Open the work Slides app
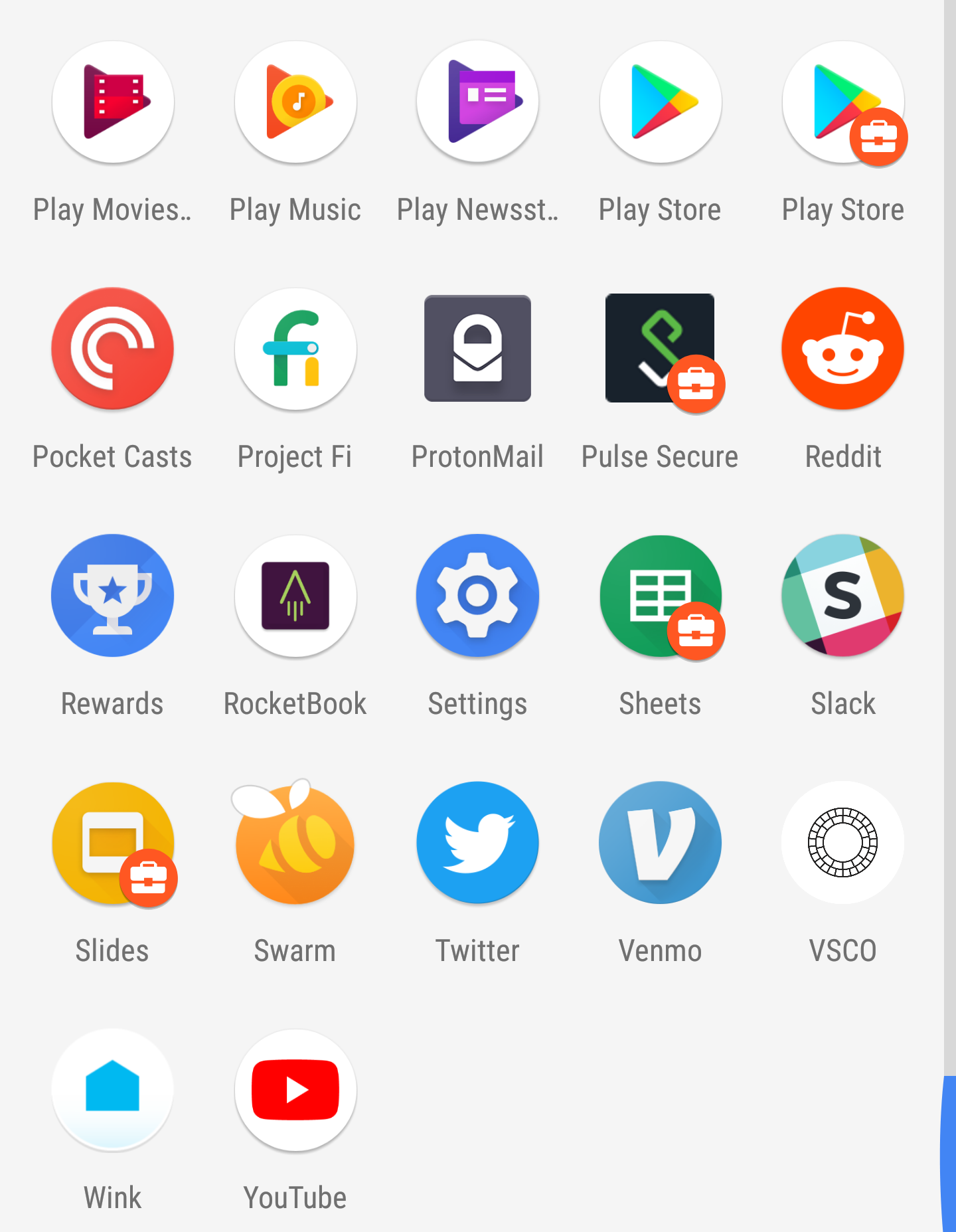This screenshot has width=956, height=1232. 112,842
